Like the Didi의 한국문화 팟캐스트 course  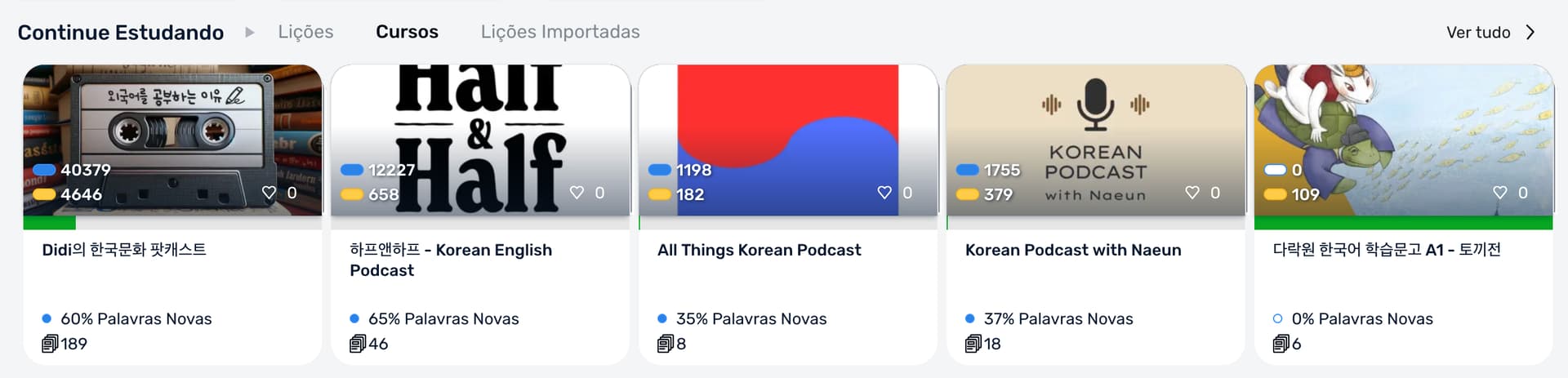pos(269,193)
